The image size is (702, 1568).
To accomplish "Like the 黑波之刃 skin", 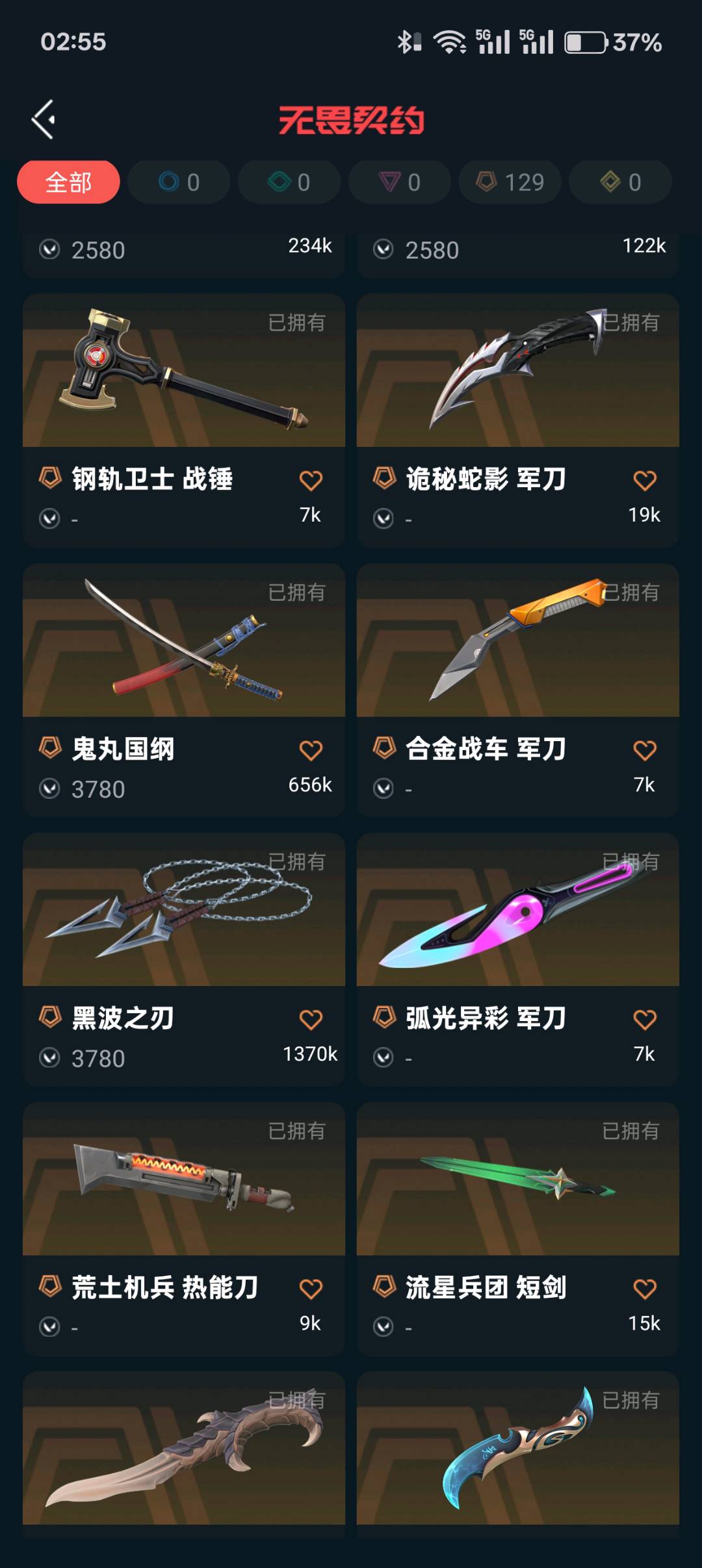I will [311, 1020].
